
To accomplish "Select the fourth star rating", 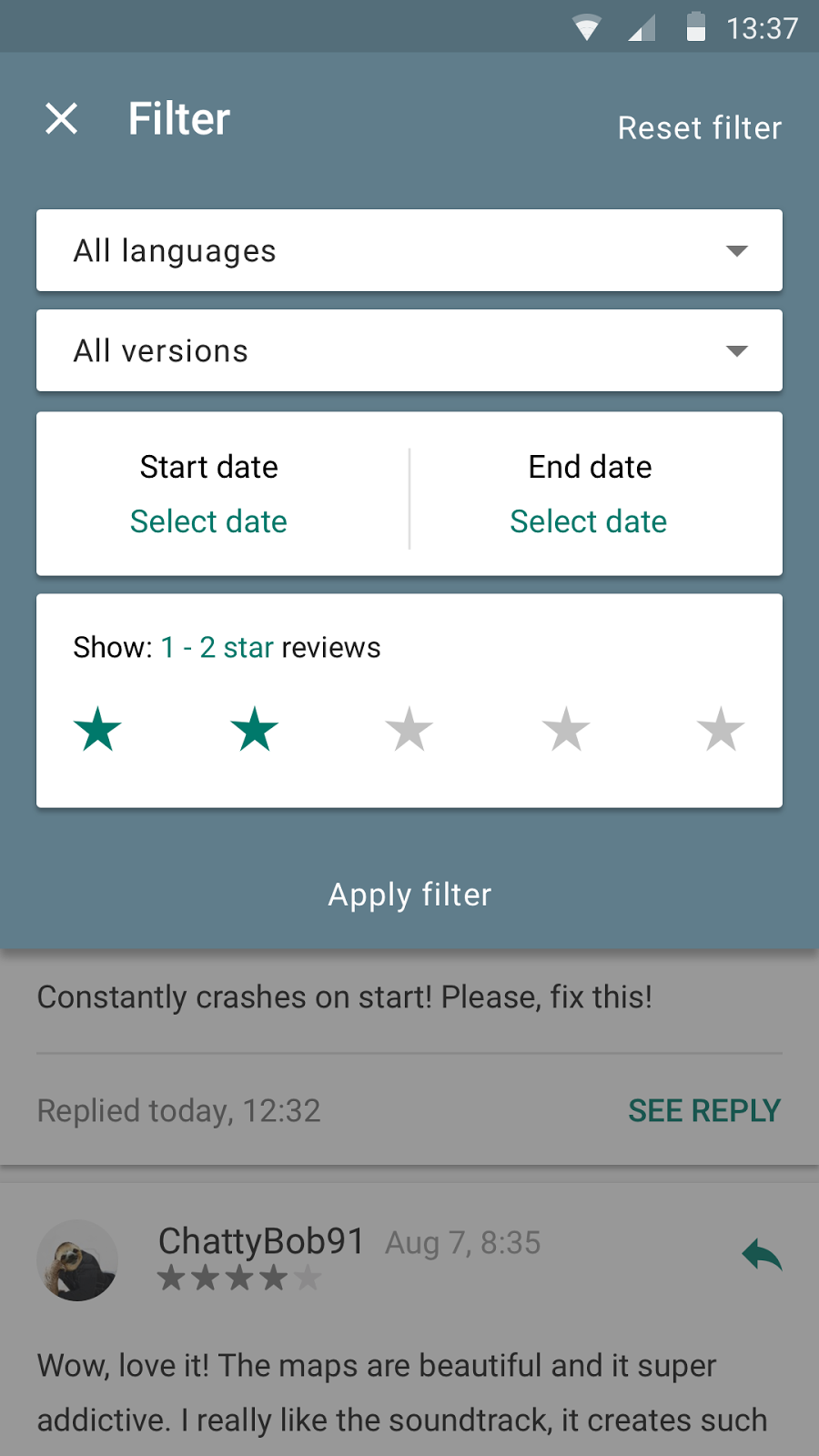I will pos(566,729).
